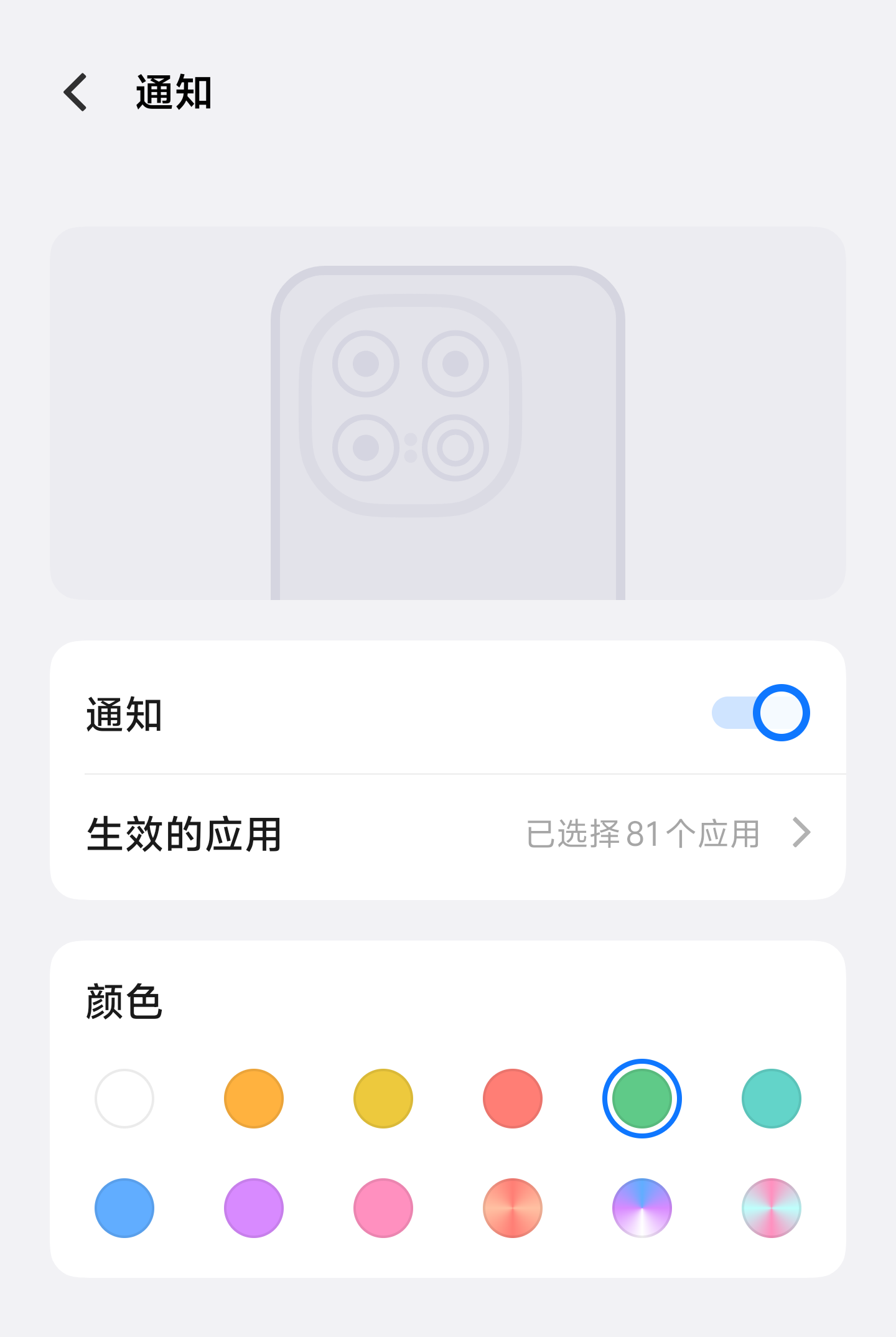The image size is (896, 1337).
Task: Pick the yellow color swatch
Action: click(x=383, y=1099)
